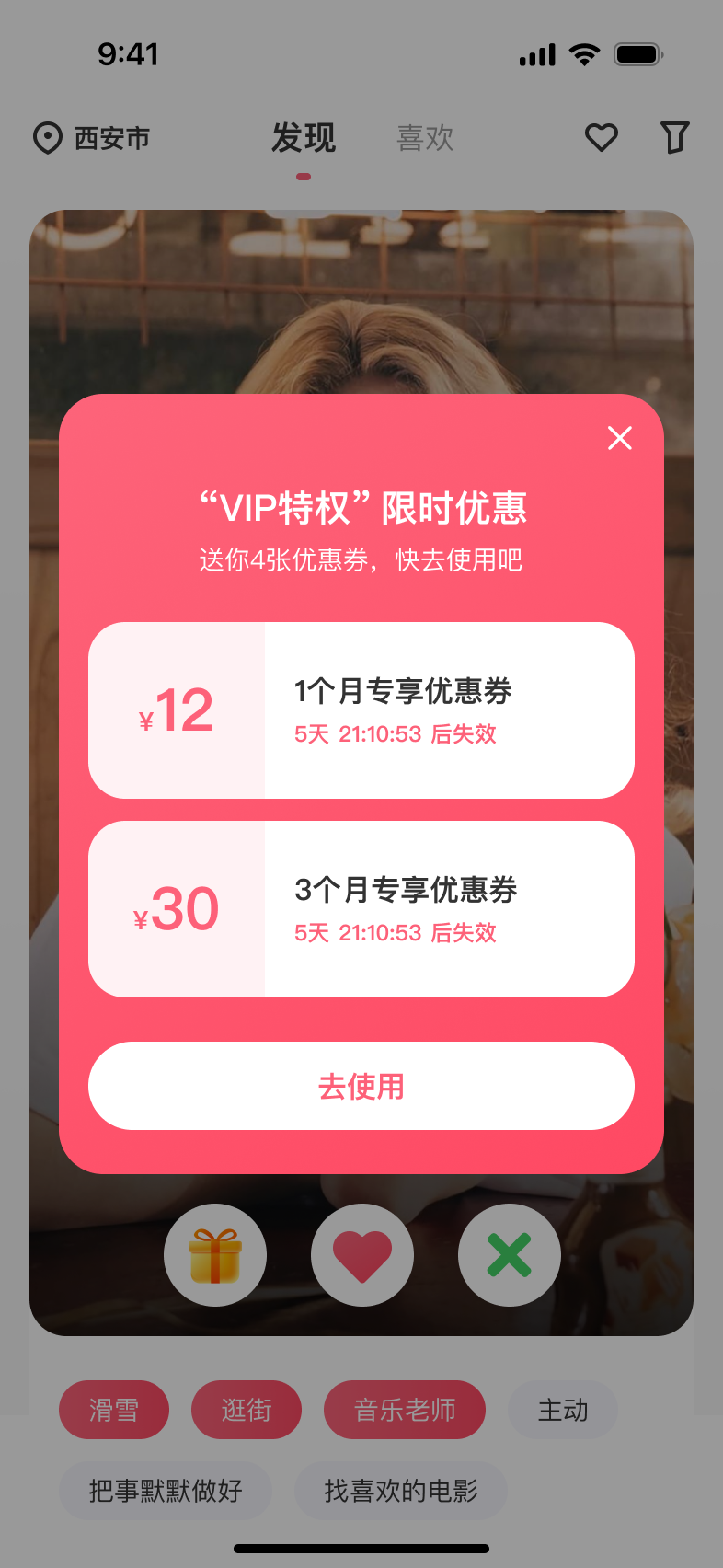Tap the 主动 tag chip
This screenshot has height=1568, width=723.
563,1410
